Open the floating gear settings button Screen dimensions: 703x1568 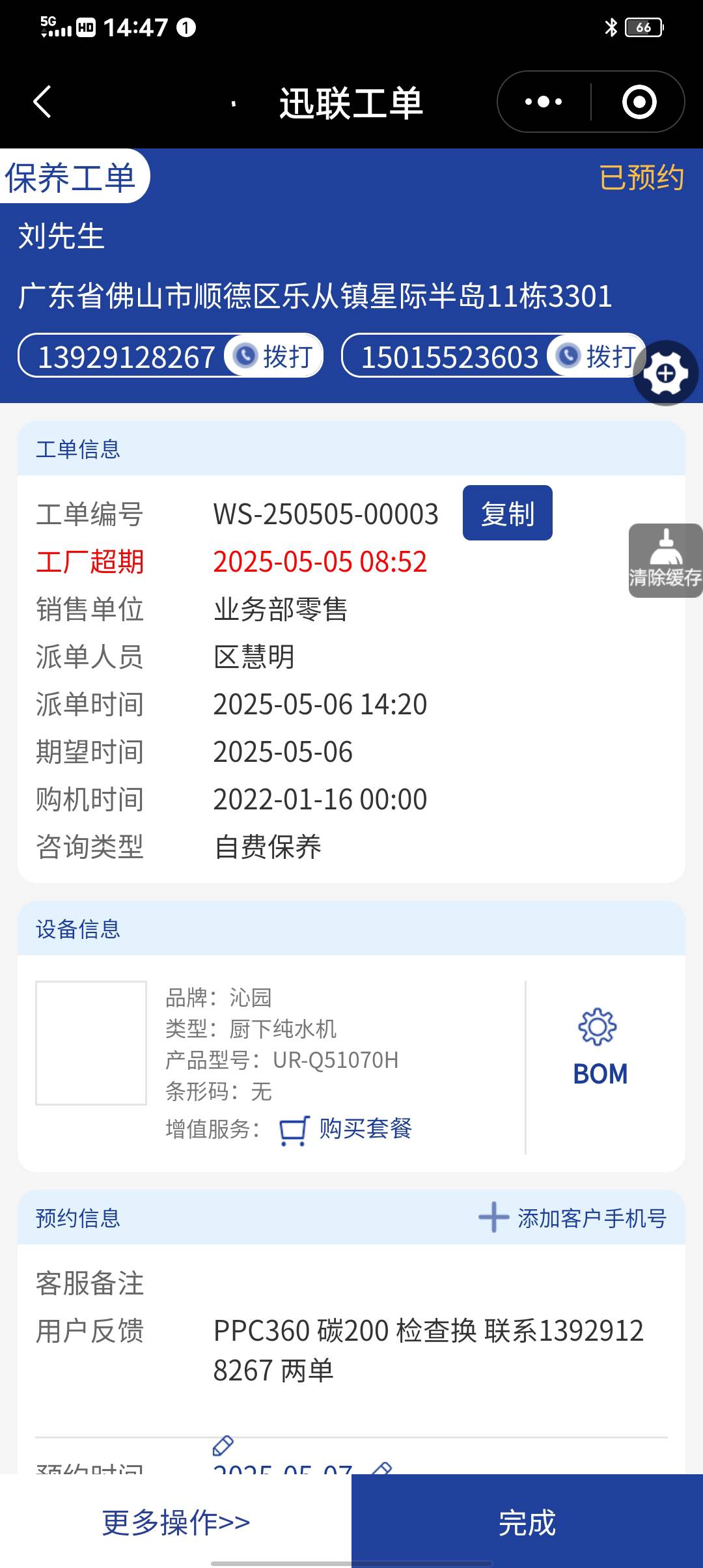click(665, 373)
